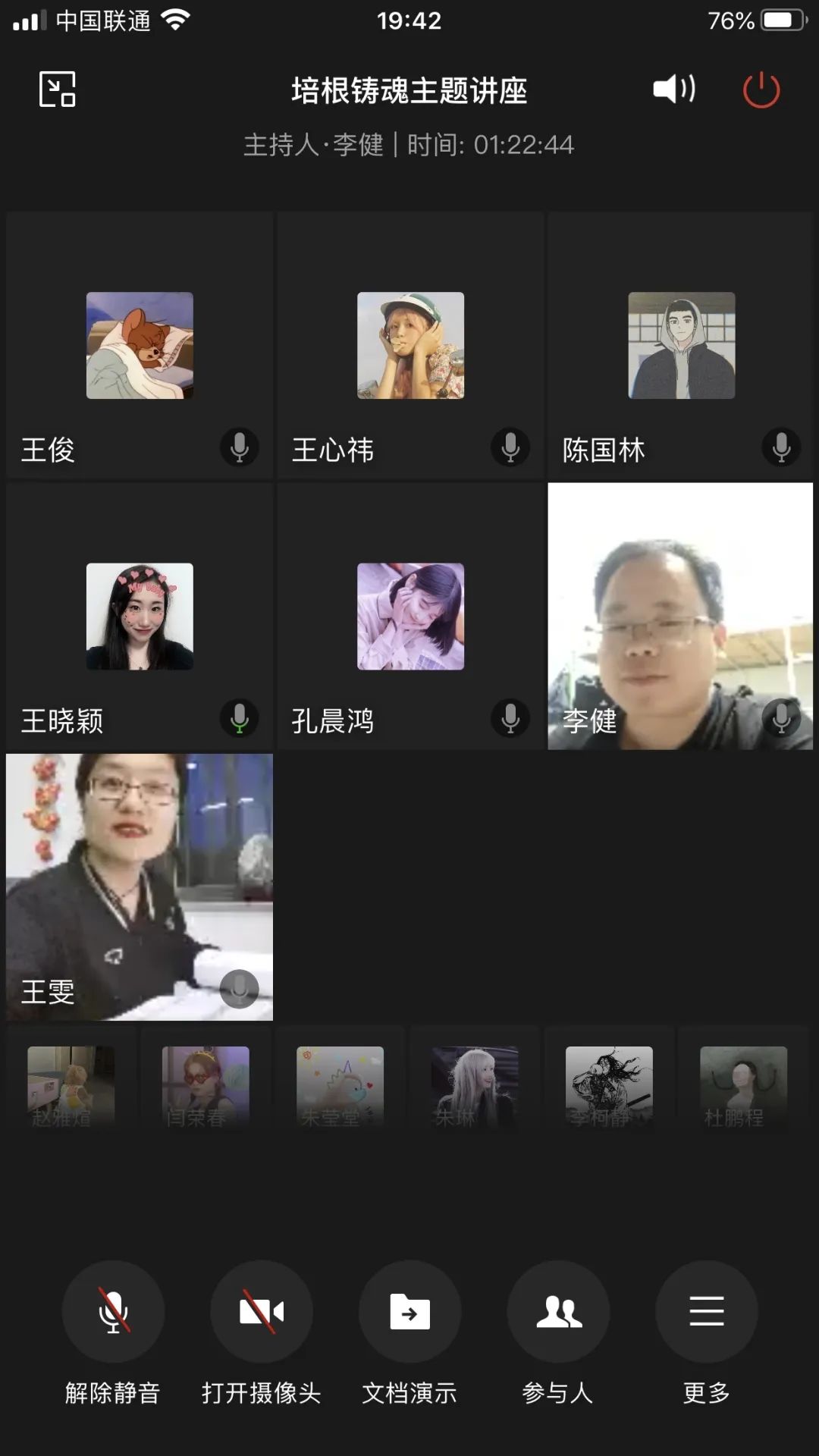The width and height of the screenshot is (819, 1456).
Task: Open the 参与人 participants list
Action: [x=558, y=1312]
